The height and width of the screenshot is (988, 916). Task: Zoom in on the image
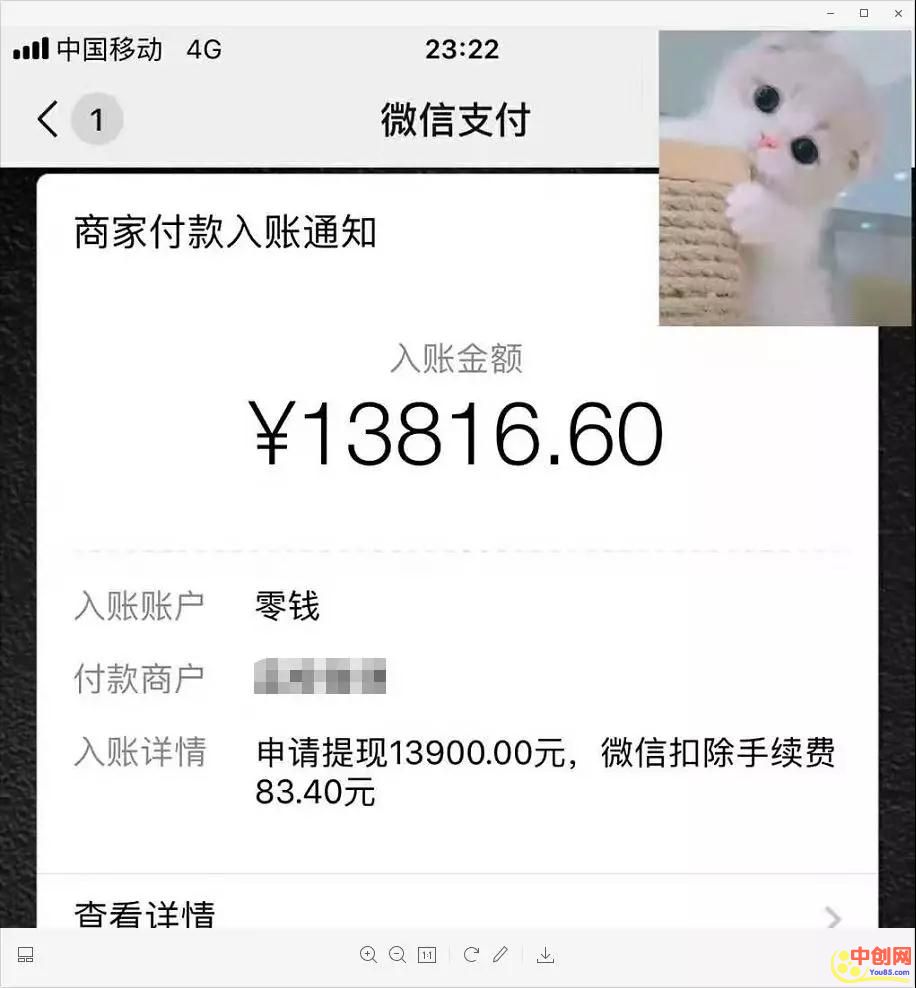coord(368,955)
